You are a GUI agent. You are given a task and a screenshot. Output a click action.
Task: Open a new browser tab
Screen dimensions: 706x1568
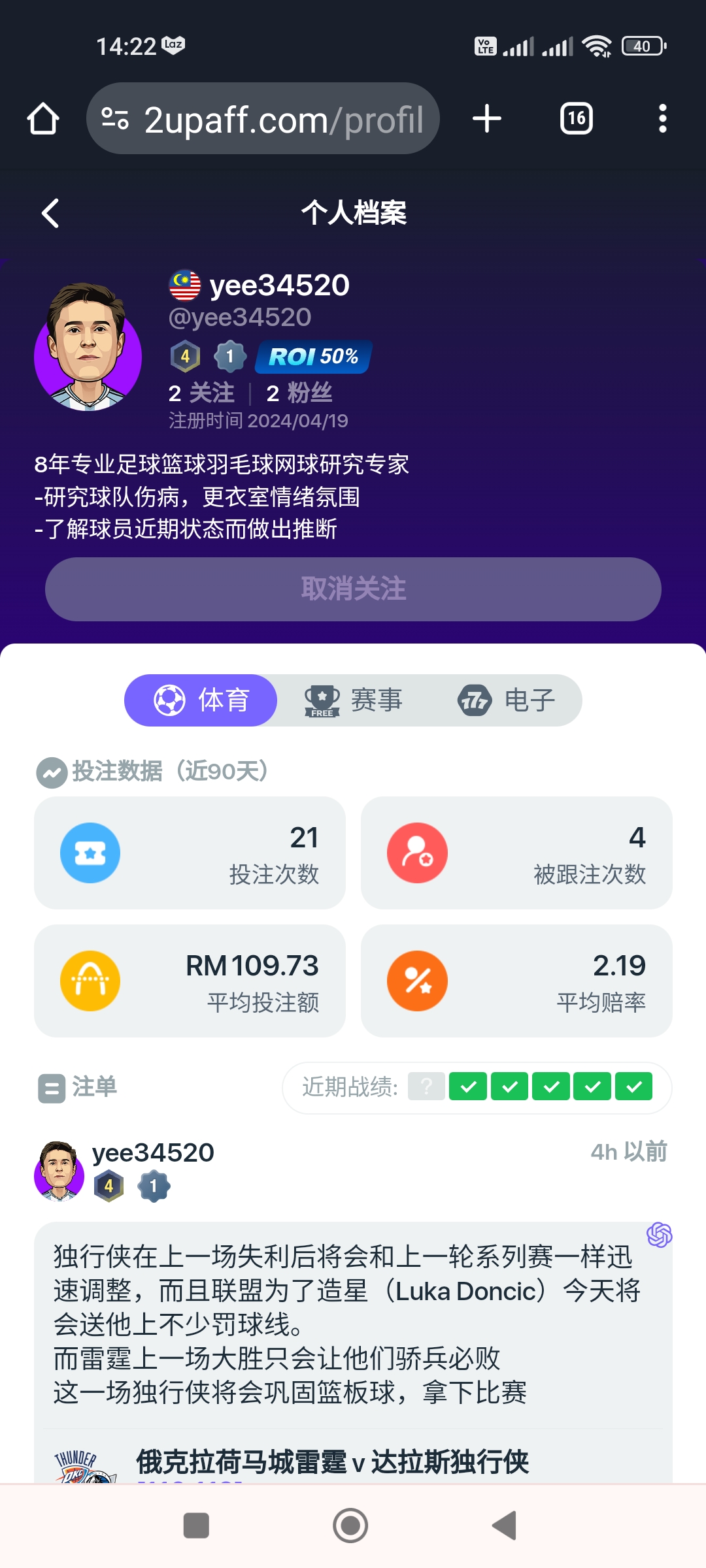pos(486,119)
